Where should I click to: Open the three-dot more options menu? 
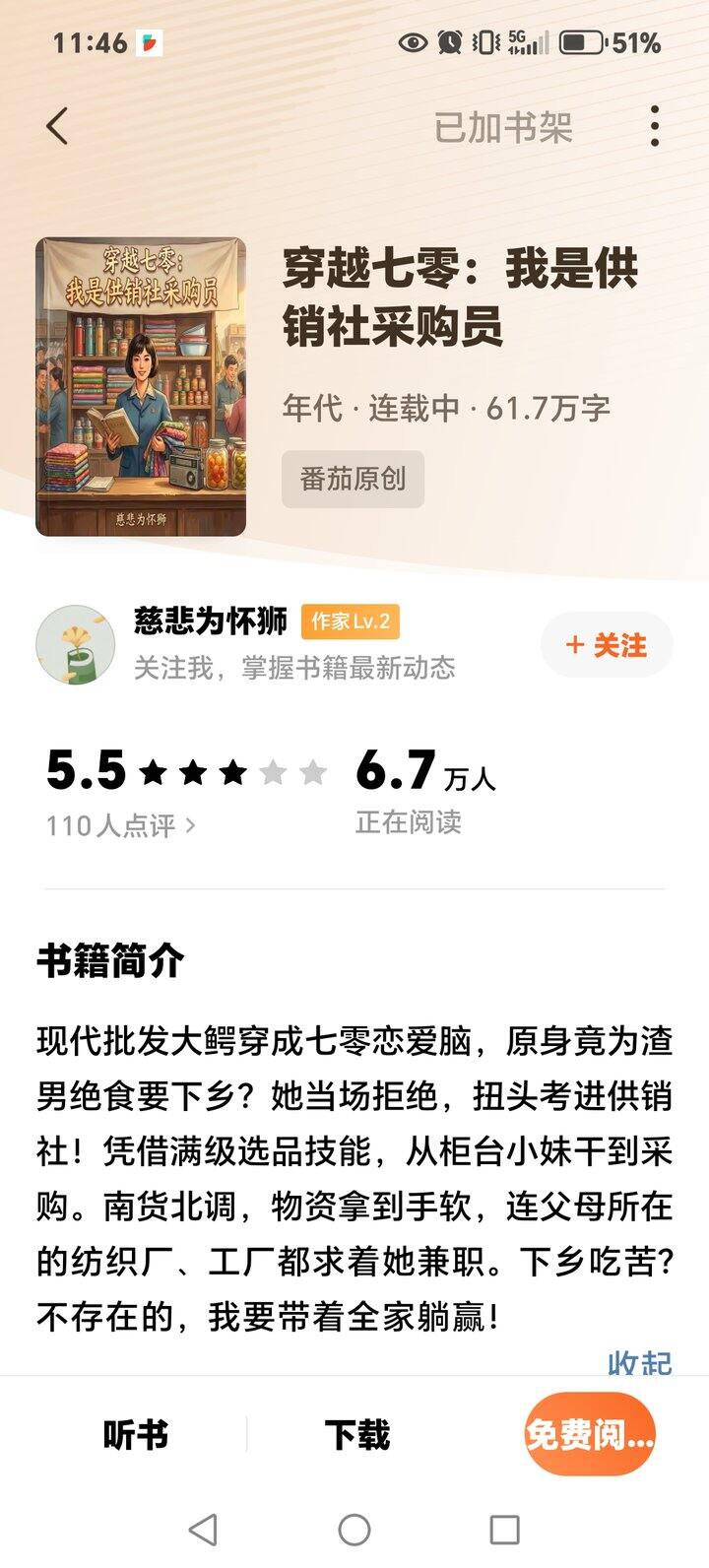pyautogui.click(x=655, y=125)
